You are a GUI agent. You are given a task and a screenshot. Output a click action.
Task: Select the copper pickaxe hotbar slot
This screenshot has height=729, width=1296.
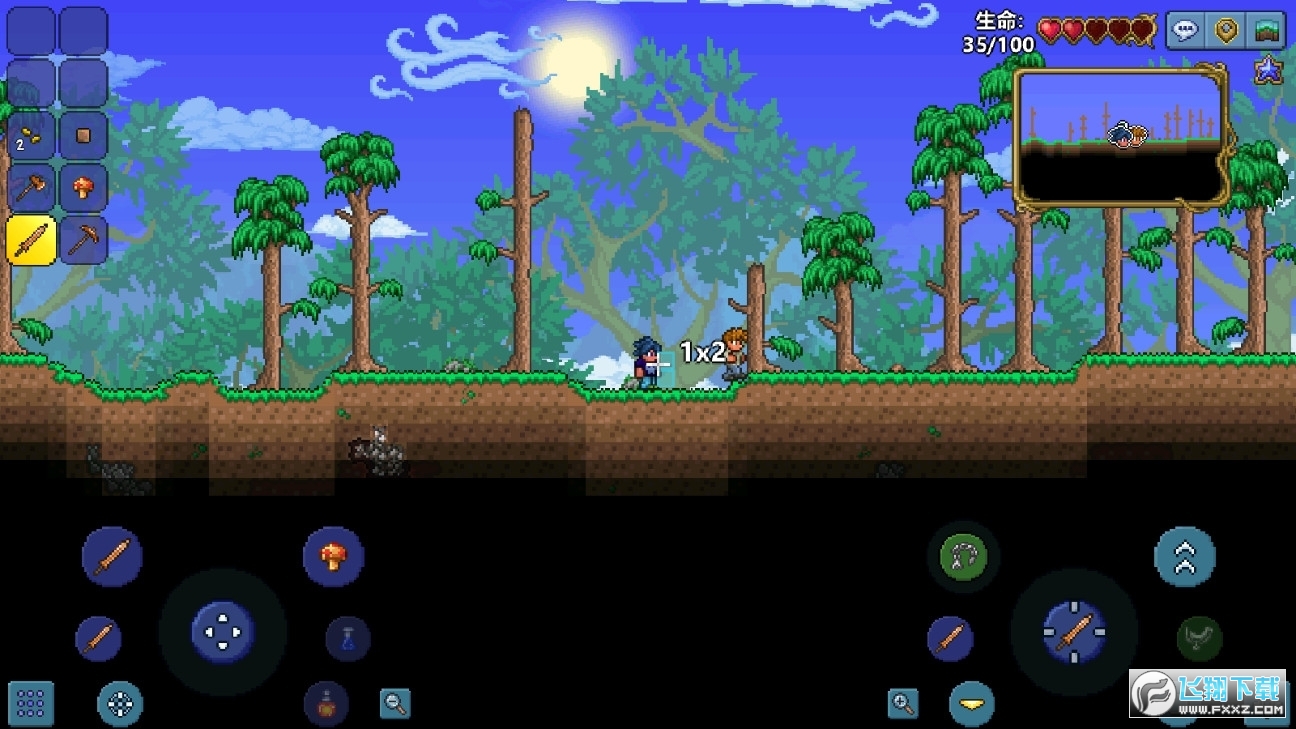(83, 240)
